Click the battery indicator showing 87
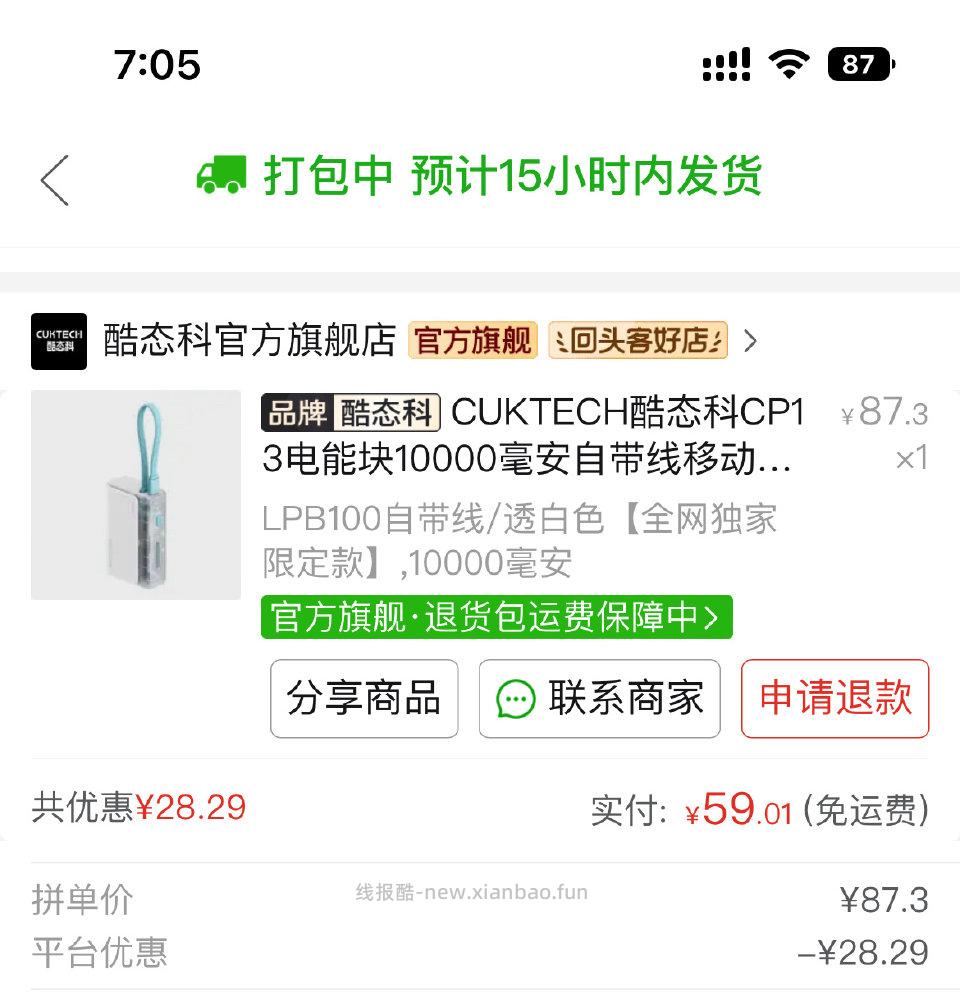This screenshot has height=996, width=960. point(858,63)
